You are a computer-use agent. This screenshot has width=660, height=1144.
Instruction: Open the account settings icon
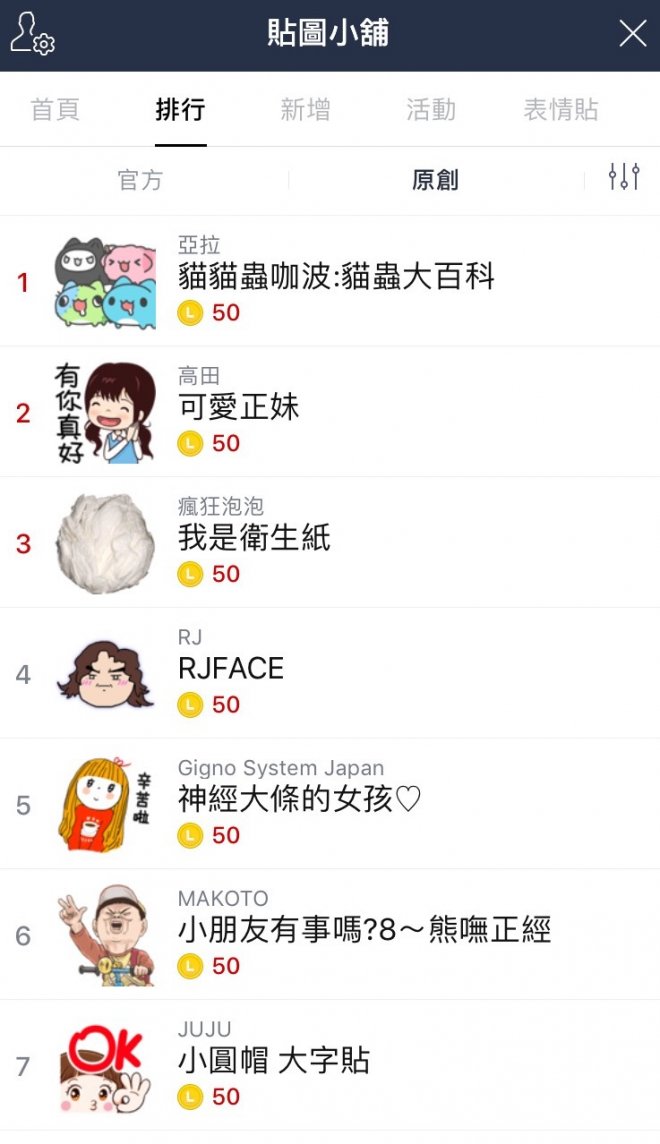pos(32,34)
